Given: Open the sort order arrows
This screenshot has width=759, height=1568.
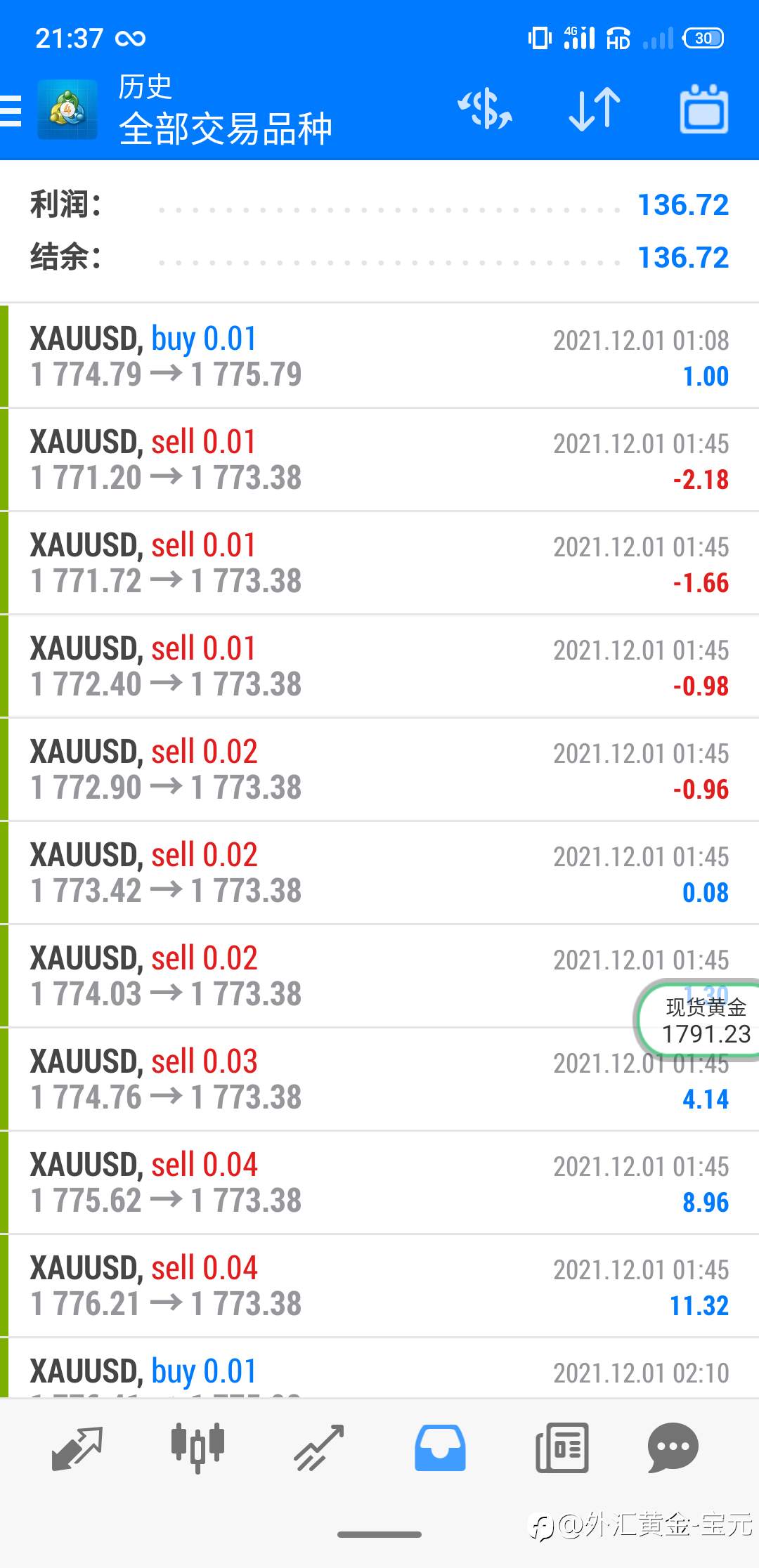Looking at the screenshot, I should click(595, 109).
